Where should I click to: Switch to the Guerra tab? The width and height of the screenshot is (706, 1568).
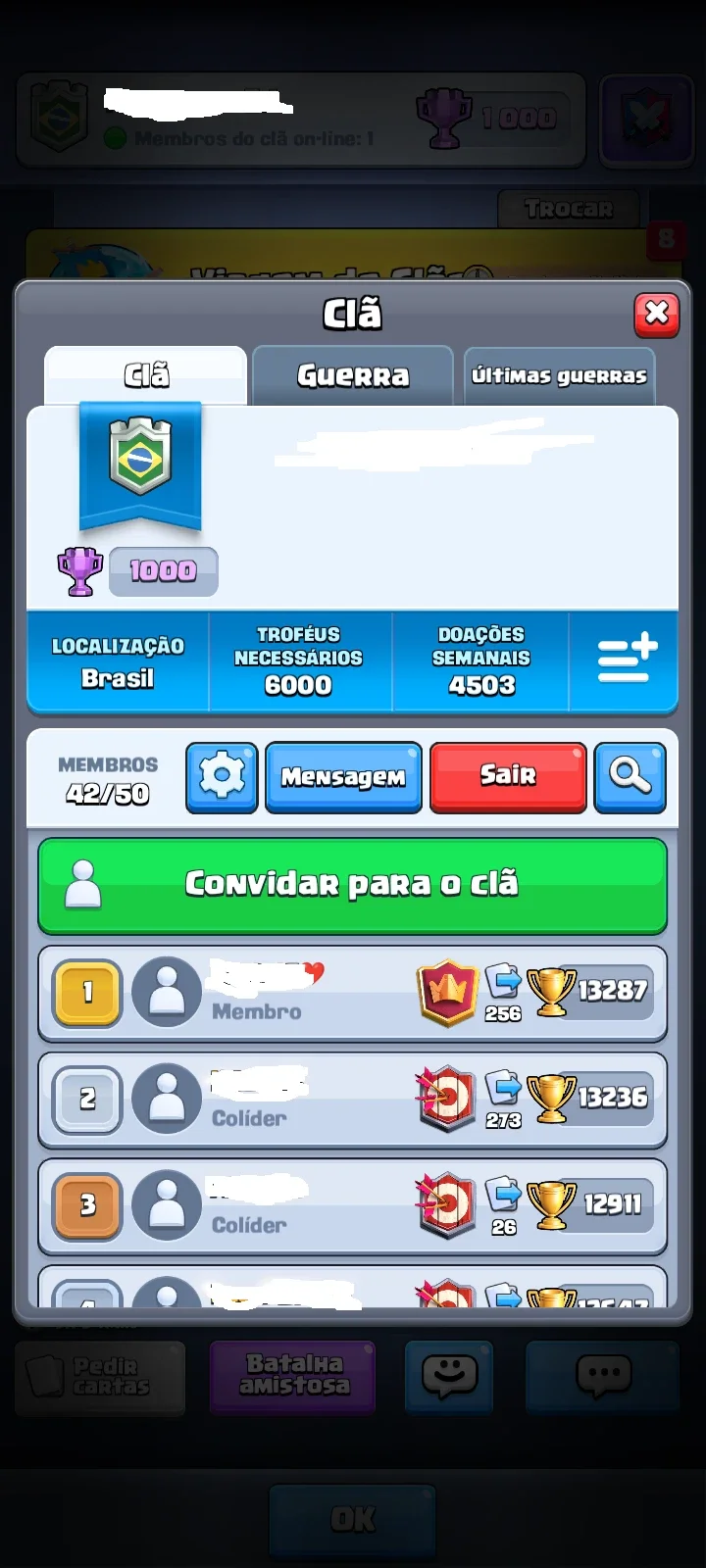click(x=353, y=375)
